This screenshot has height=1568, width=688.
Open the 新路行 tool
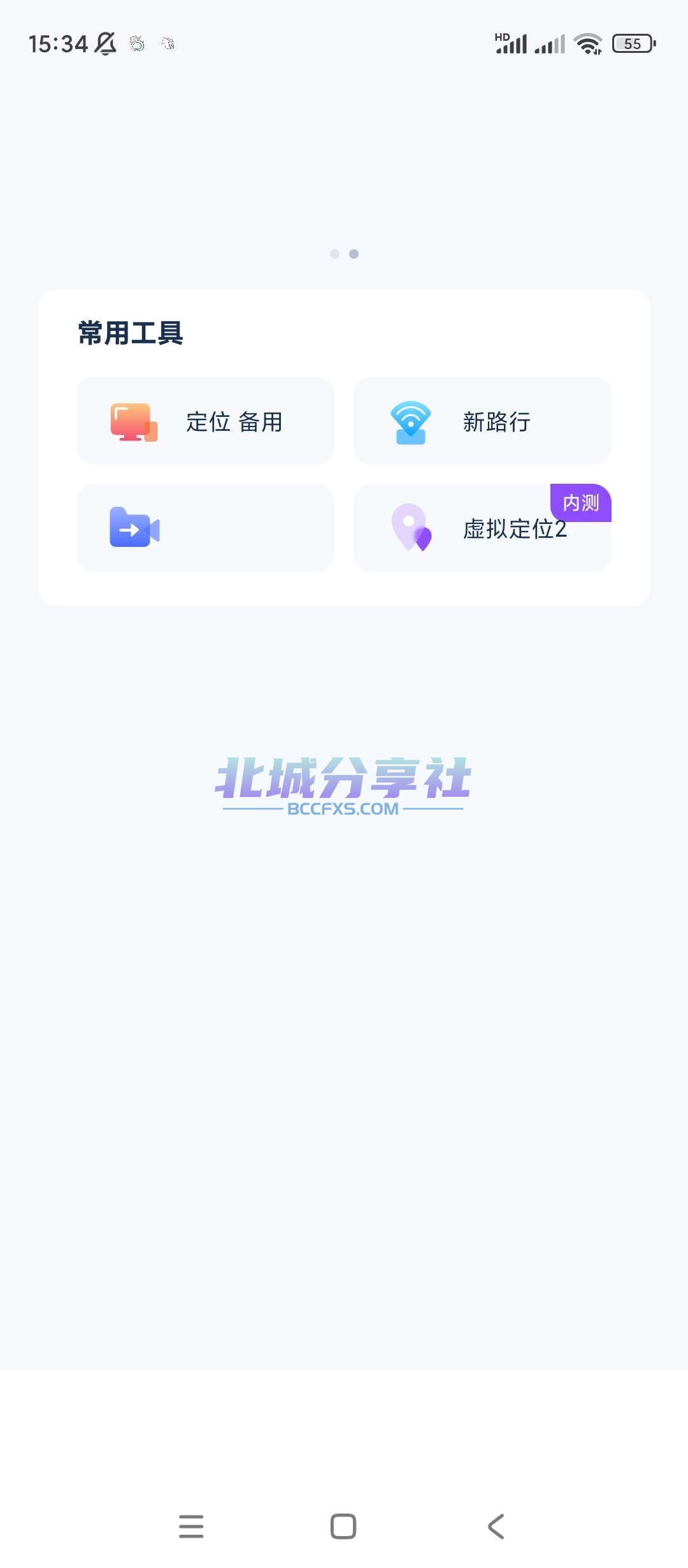click(x=482, y=421)
